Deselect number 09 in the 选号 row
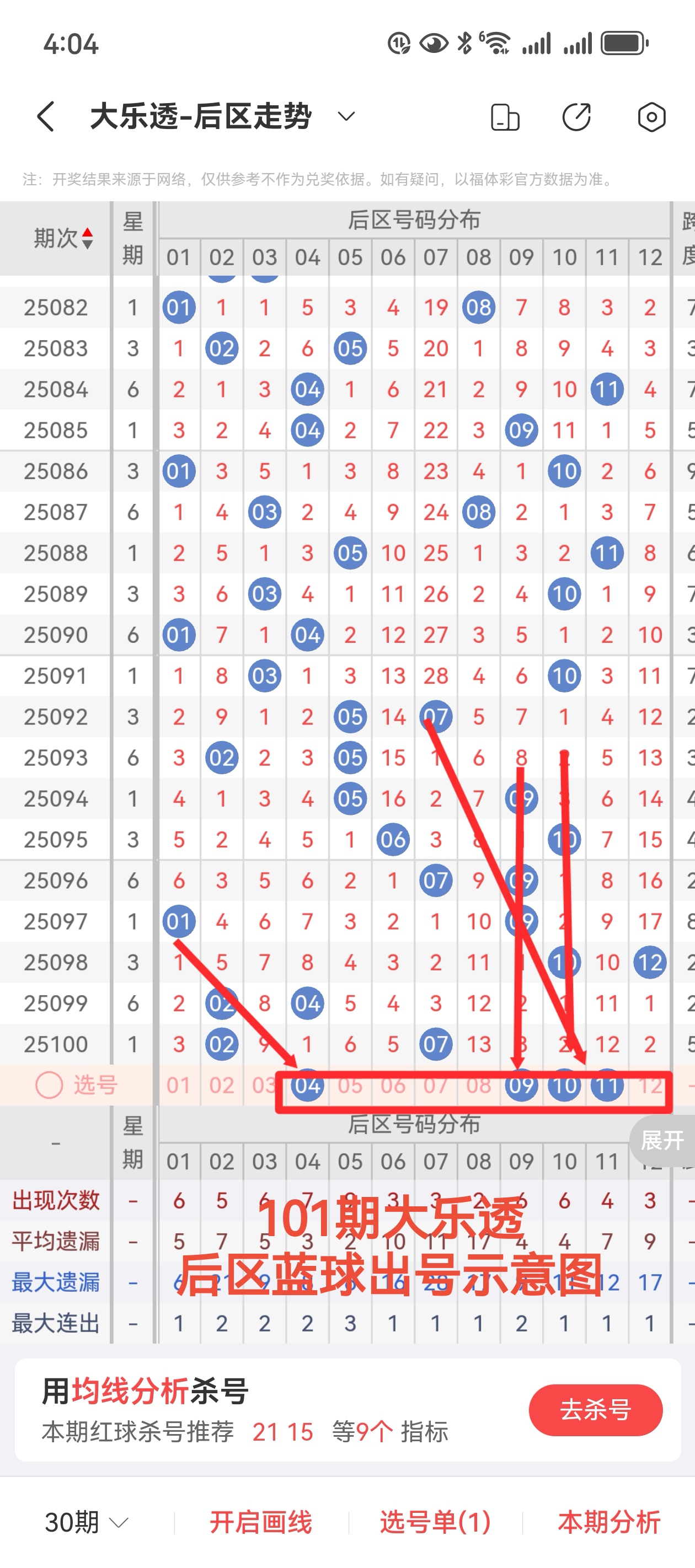This screenshot has height=1568, width=695. tap(521, 1084)
